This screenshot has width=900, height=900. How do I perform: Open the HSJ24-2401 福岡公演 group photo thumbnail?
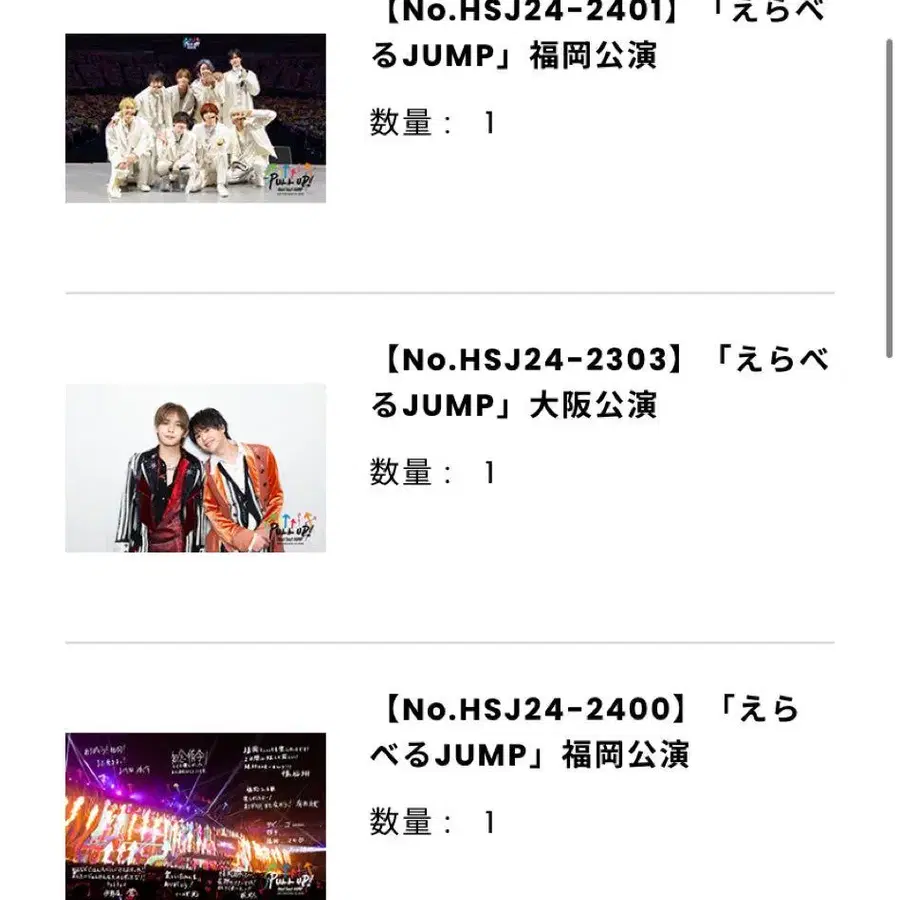(x=195, y=118)
